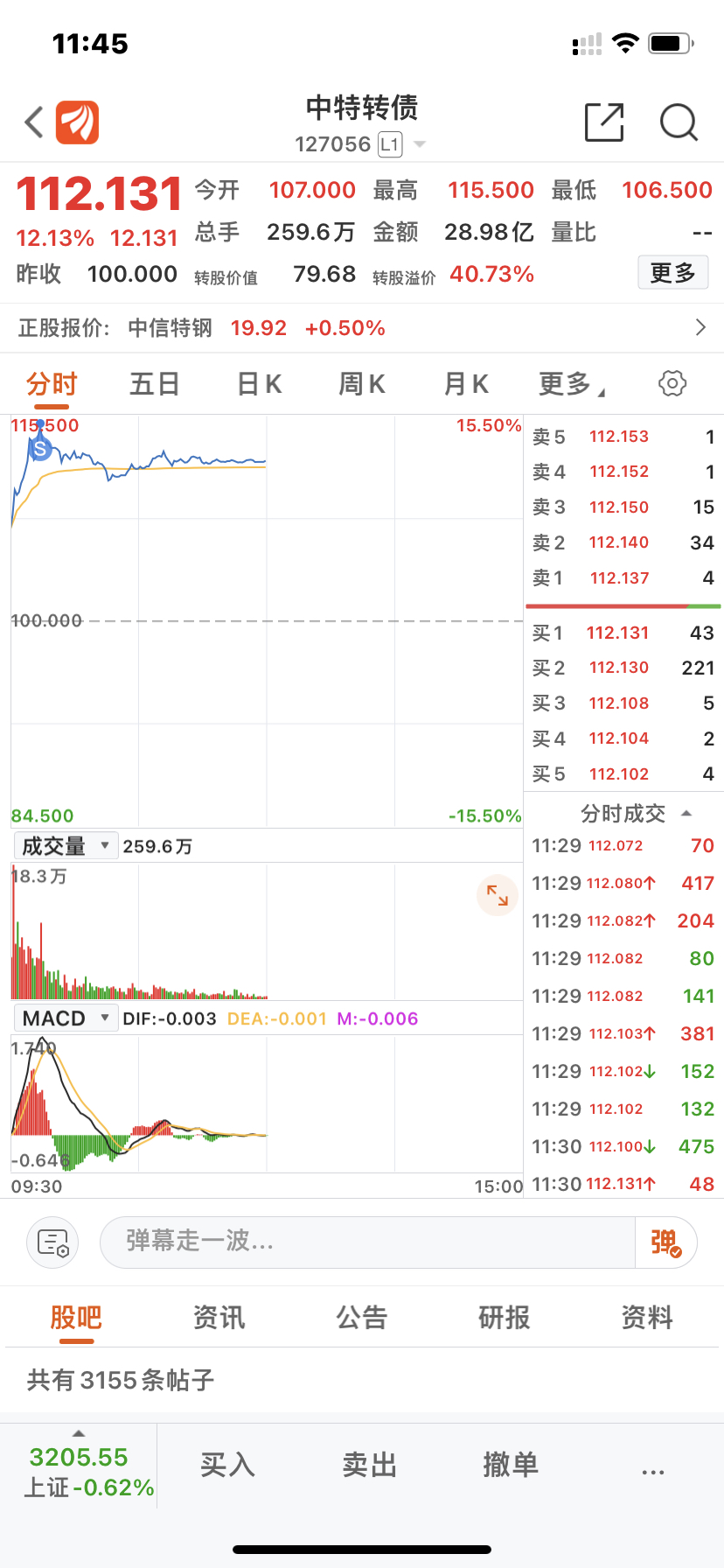The image size is (724, 1568).
Task: Open the 公告 announcements tab
Action: [361, 1317]
